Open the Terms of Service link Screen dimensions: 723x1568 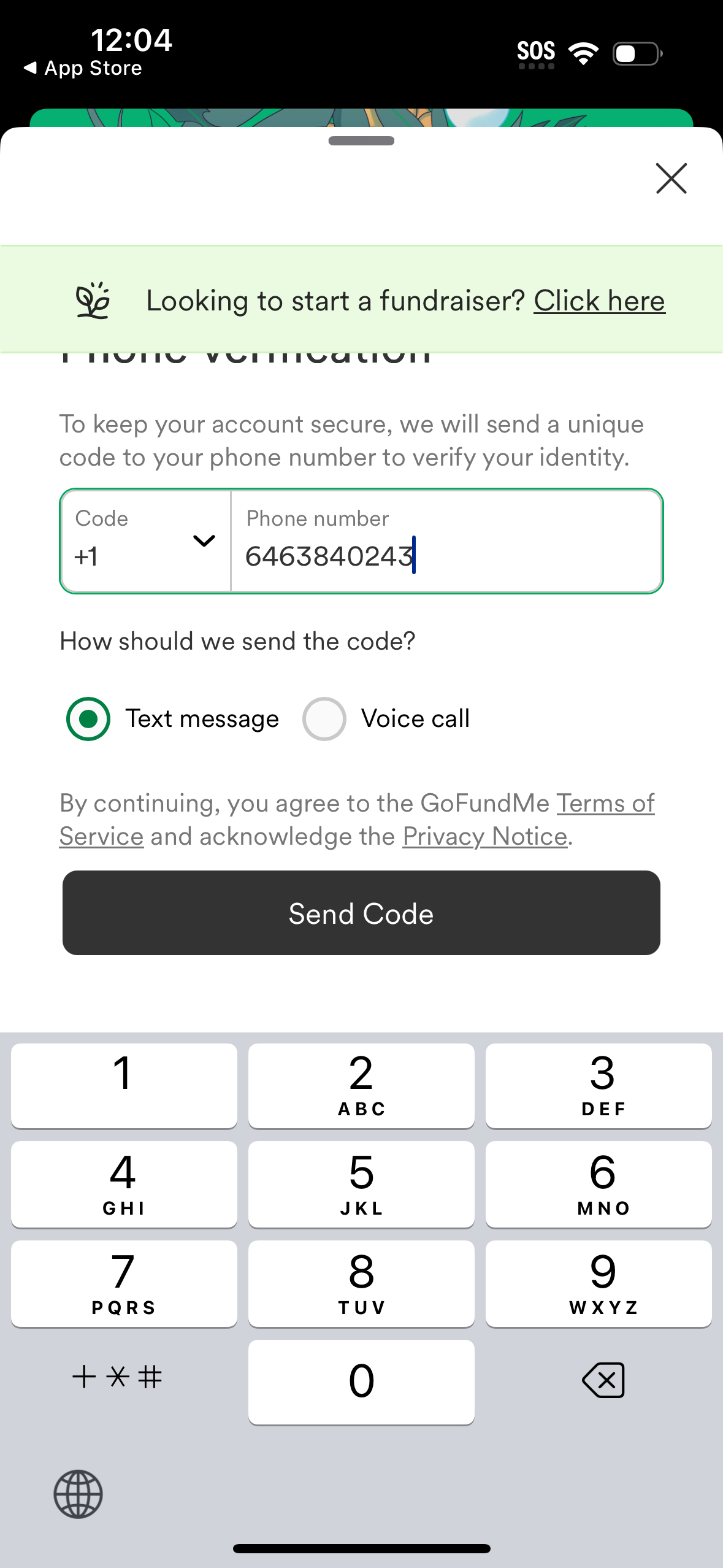point(605,803)
